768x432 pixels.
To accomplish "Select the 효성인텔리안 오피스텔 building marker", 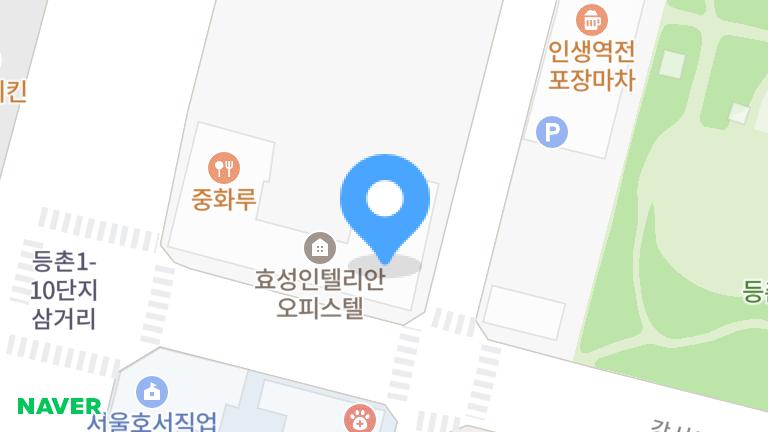I will 319,246.
